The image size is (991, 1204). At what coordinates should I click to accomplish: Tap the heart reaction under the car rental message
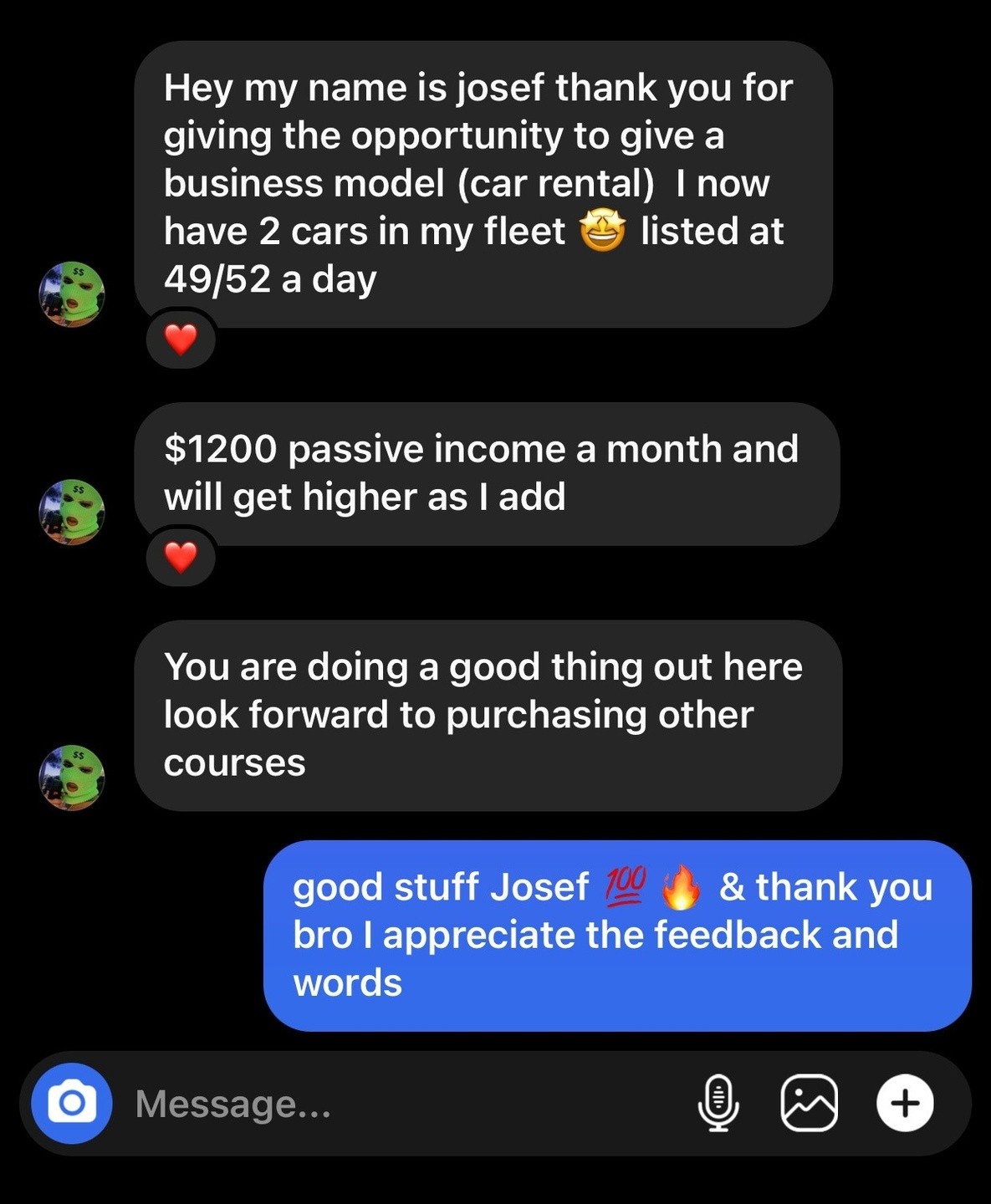point(181,340)
